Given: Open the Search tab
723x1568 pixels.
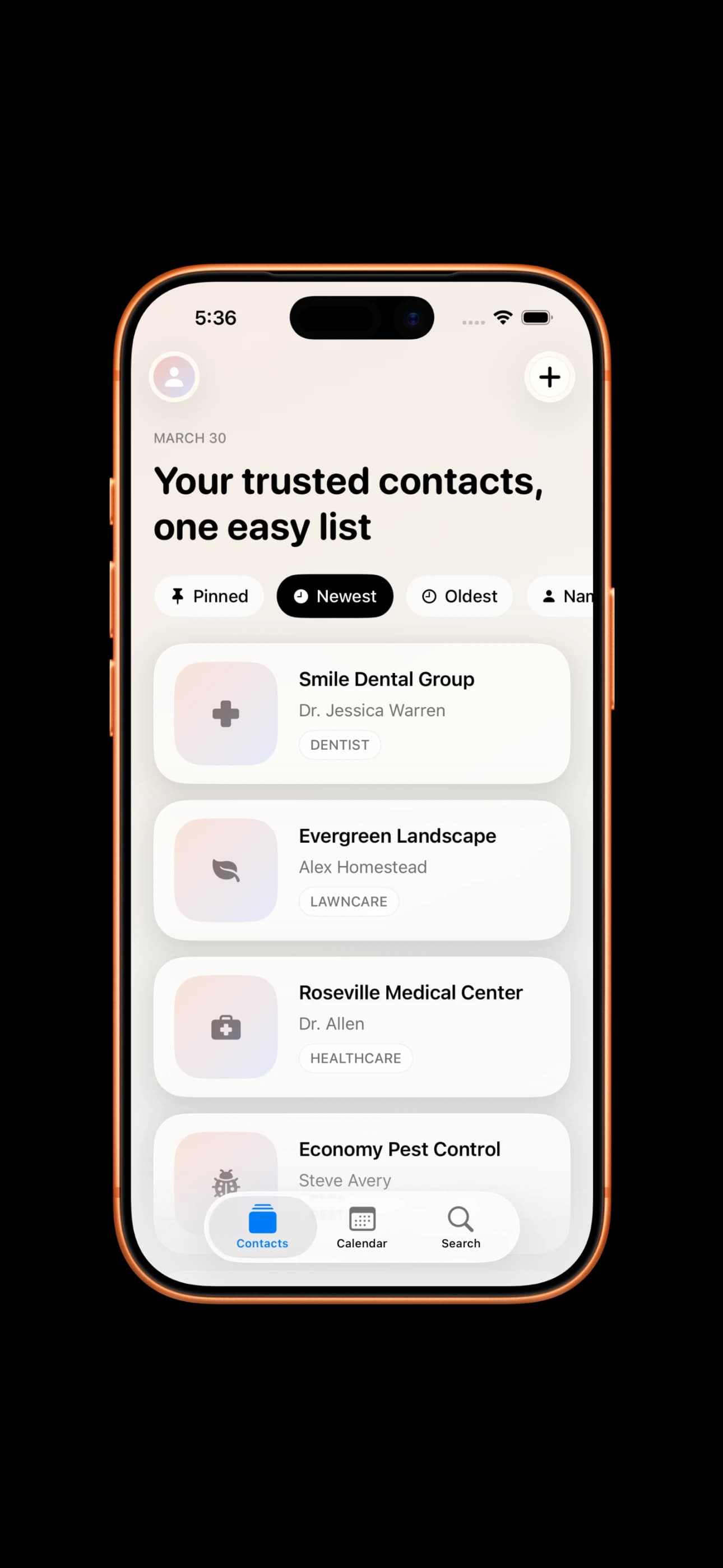Looking at the screenshot, I should tap(461, 1226).
